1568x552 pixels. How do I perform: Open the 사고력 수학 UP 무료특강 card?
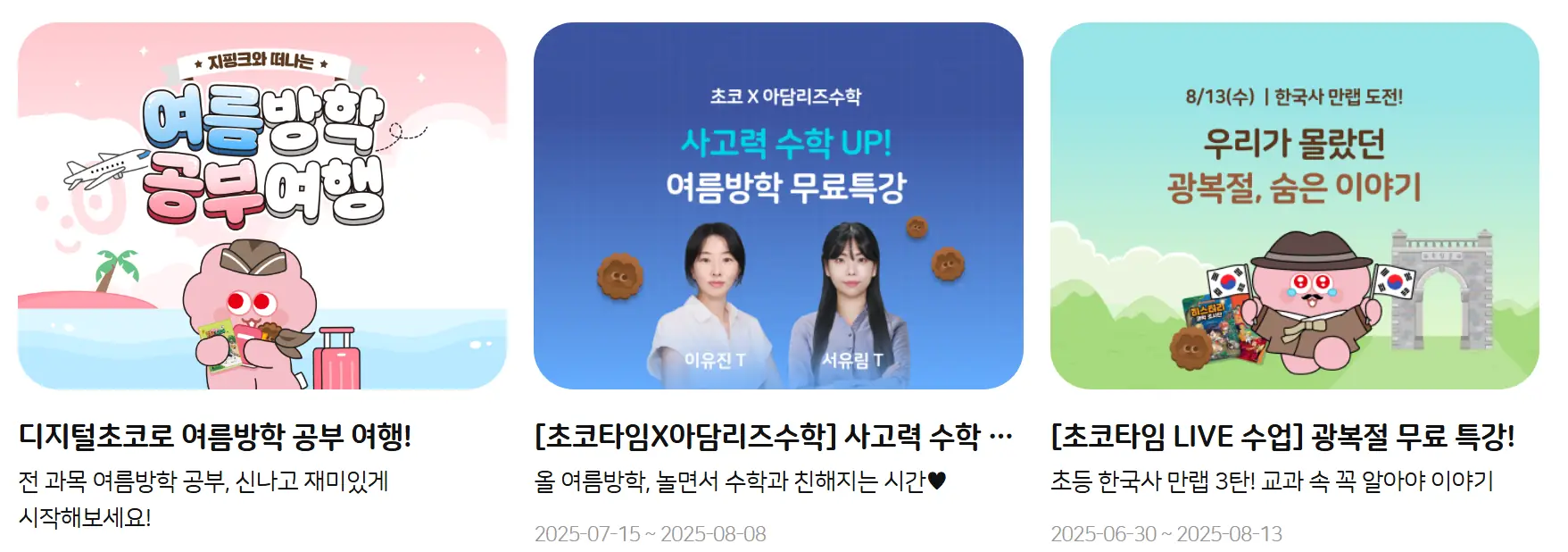(777, 206)
